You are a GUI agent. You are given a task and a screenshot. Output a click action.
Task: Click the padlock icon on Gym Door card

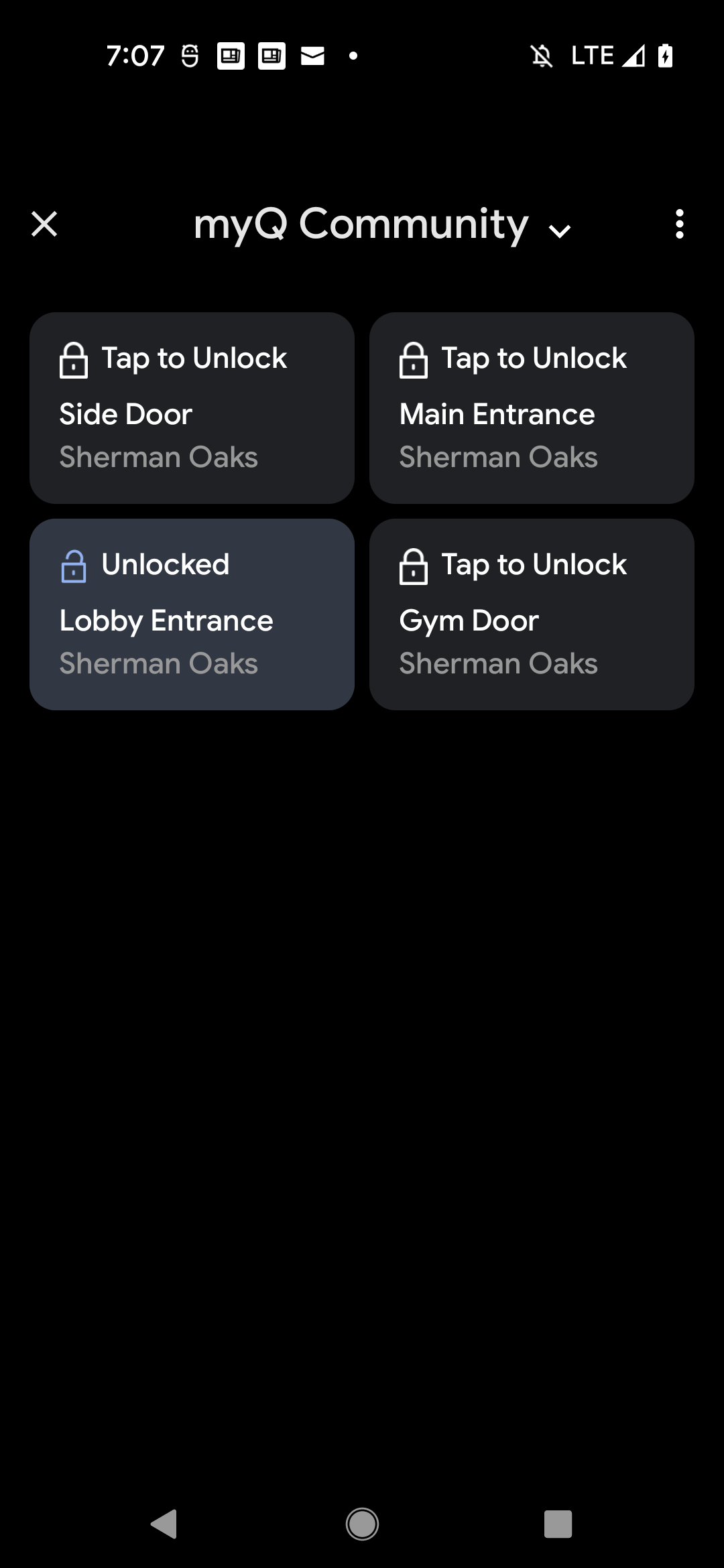pos(414,566)
